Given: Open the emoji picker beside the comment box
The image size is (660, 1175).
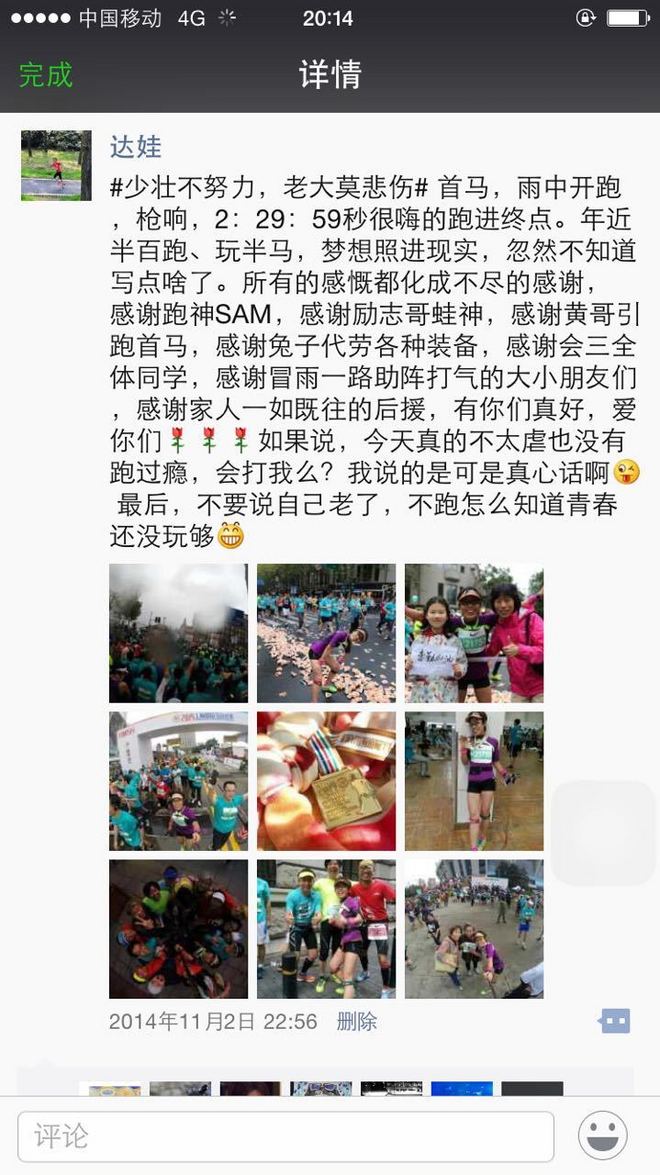Looking at the screenshot, I should (x=603, y=1136).
